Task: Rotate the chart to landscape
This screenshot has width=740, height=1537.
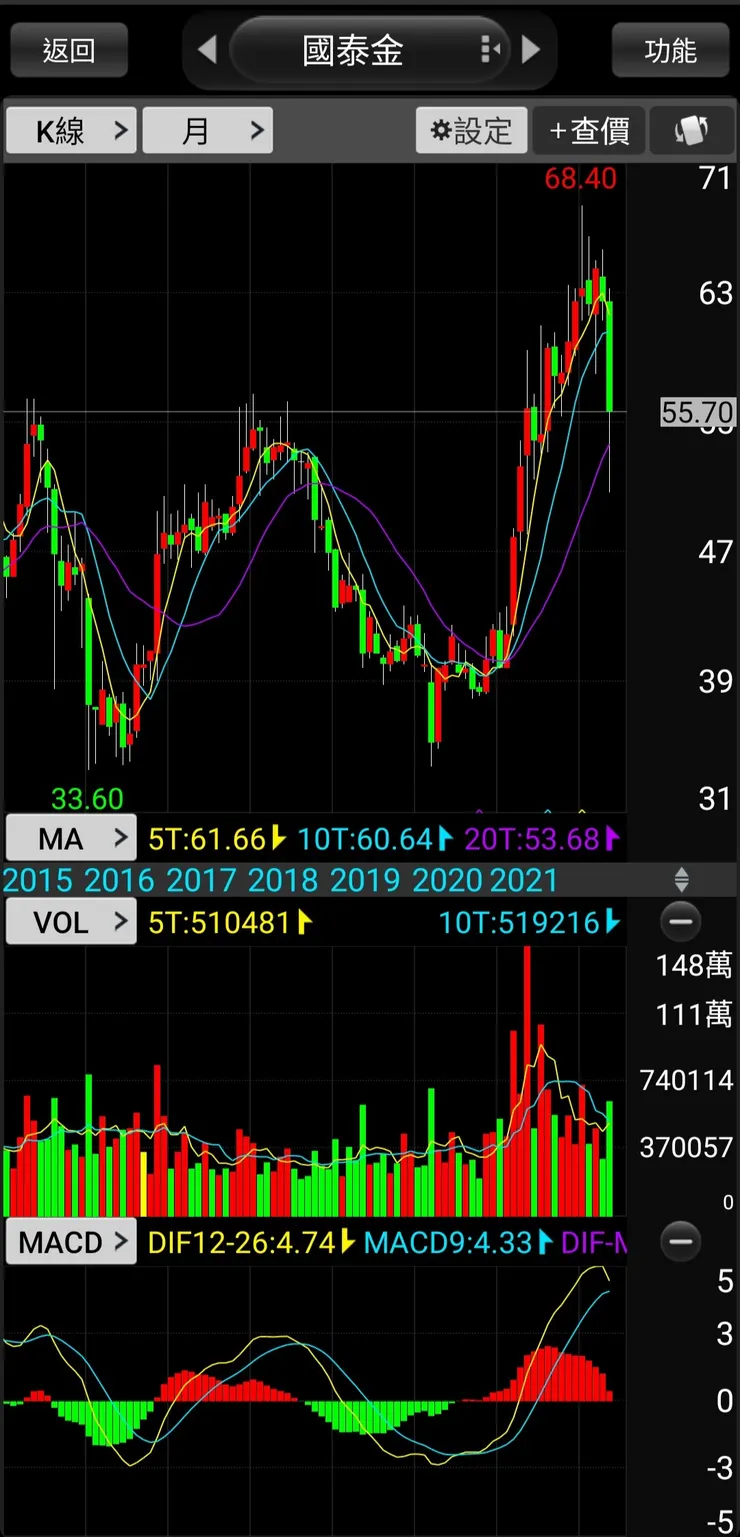Action: pyautogui.click(x=692, y=131)
